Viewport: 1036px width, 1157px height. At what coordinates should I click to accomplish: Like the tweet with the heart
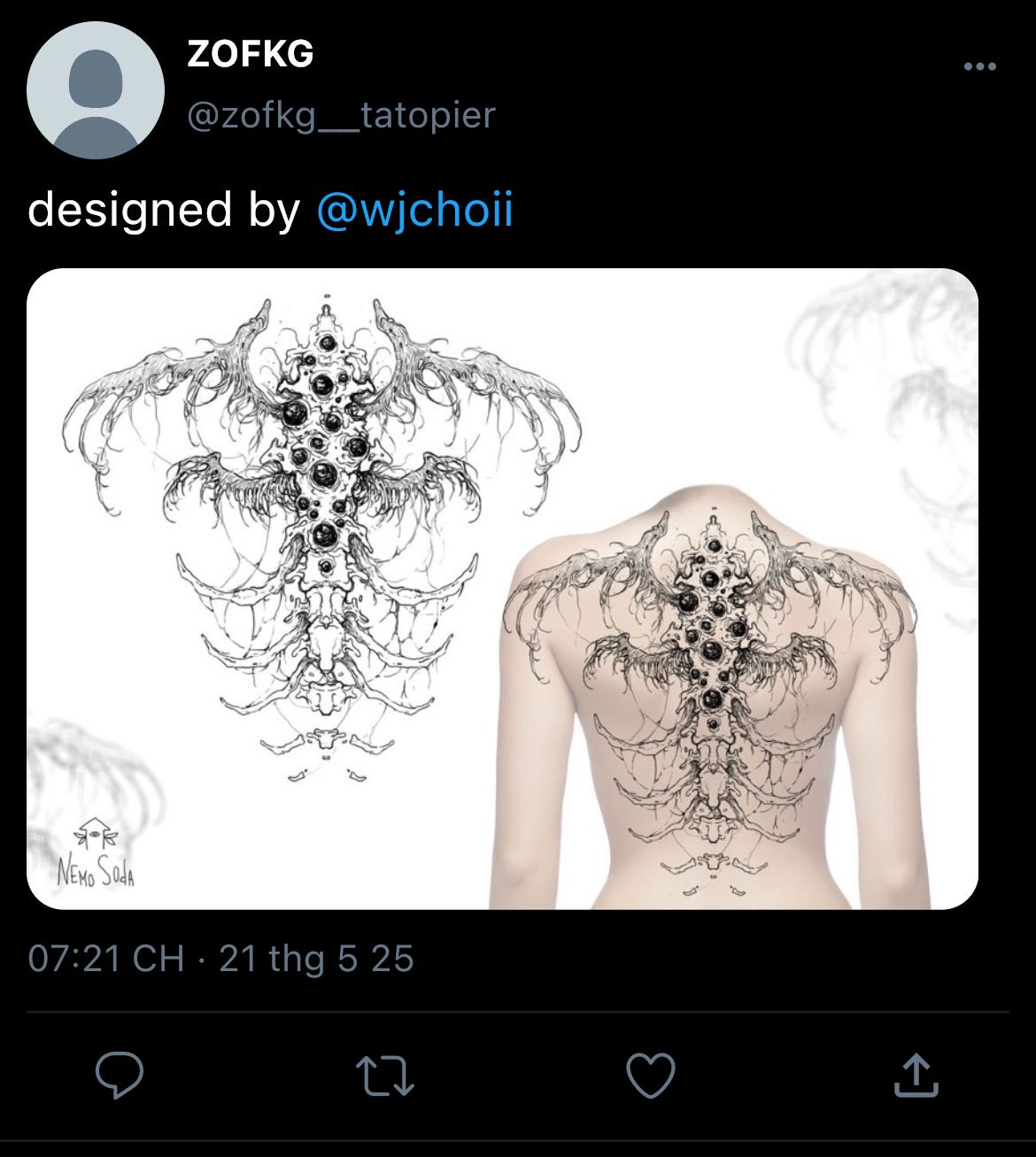click(651, 1075)
